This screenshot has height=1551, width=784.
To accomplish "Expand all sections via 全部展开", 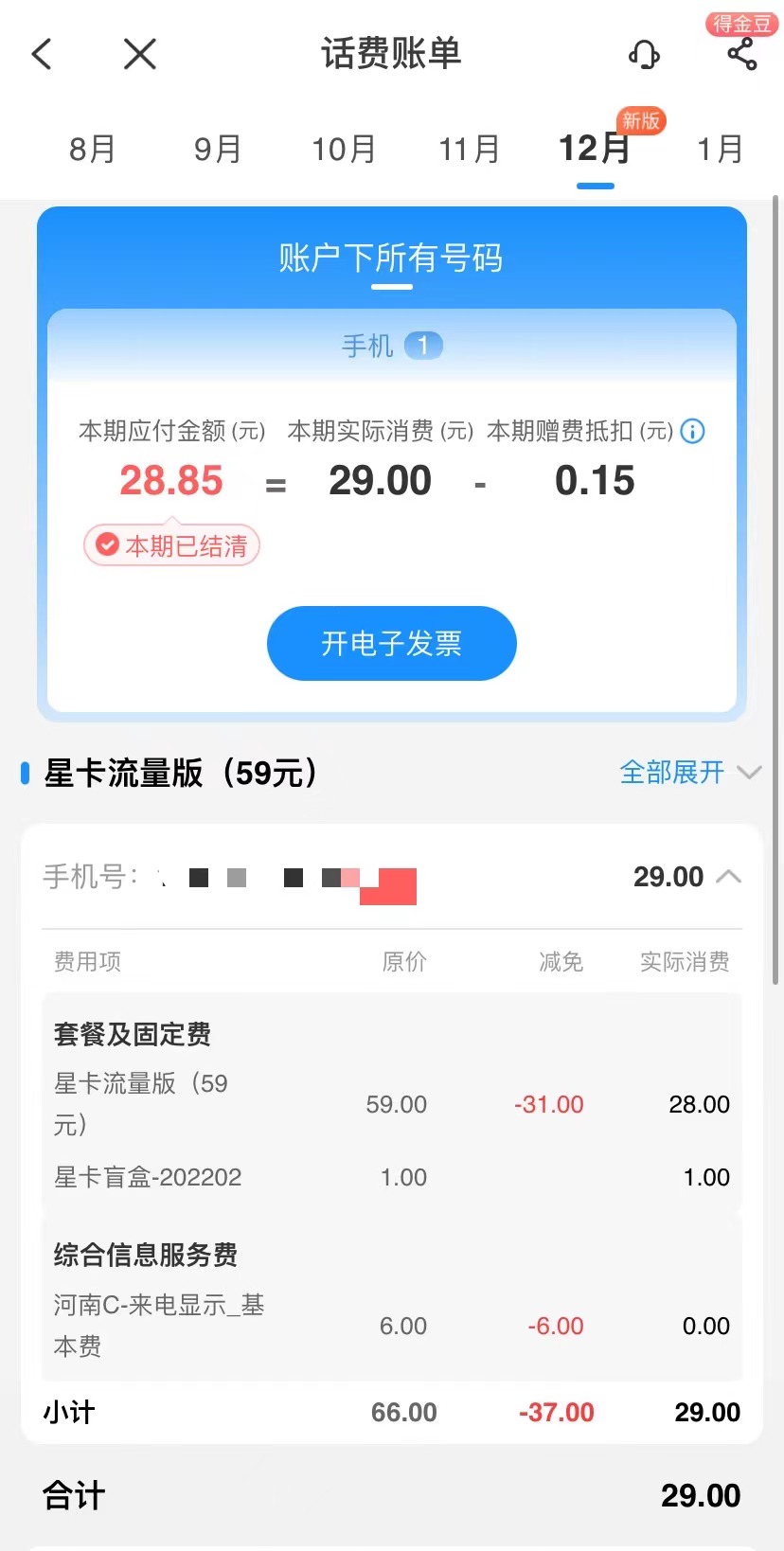I will 669,773.
